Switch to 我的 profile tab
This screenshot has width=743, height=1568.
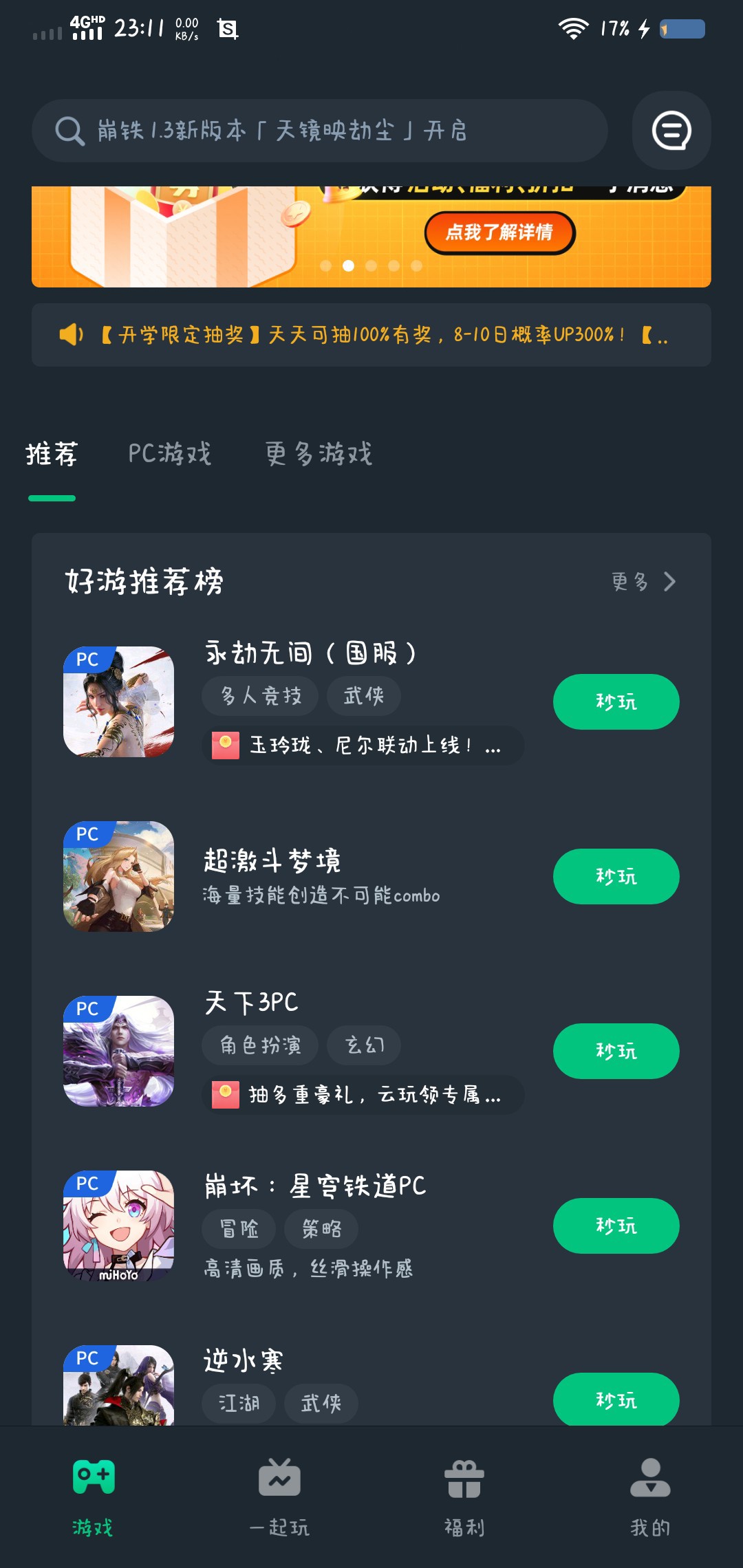(x=650, y=1496)
